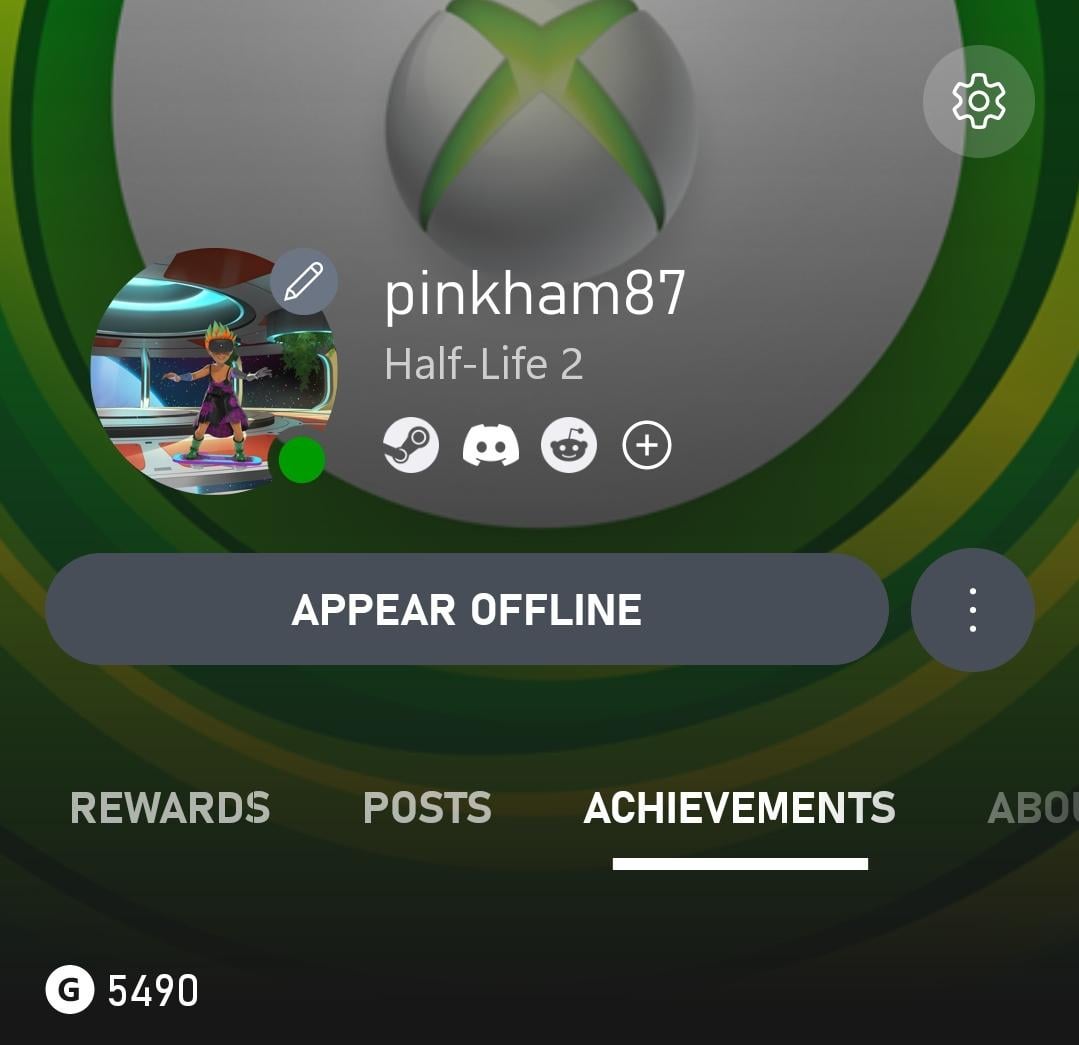The width and height of the screenshot is (1079, 1045).
Task: Open the linked Reddit account icon
Action: point(569,445)
